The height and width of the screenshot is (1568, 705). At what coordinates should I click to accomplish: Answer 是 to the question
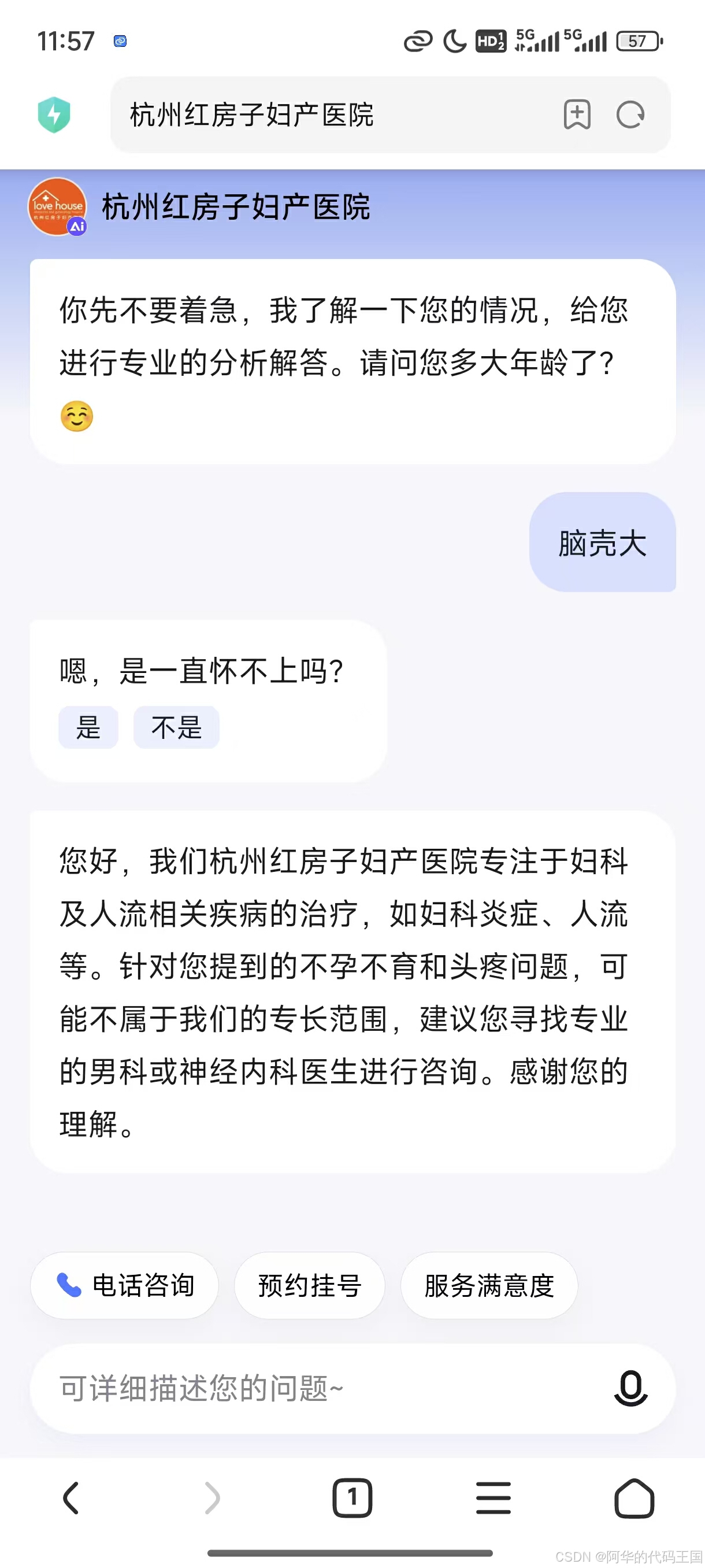point(88,727)
